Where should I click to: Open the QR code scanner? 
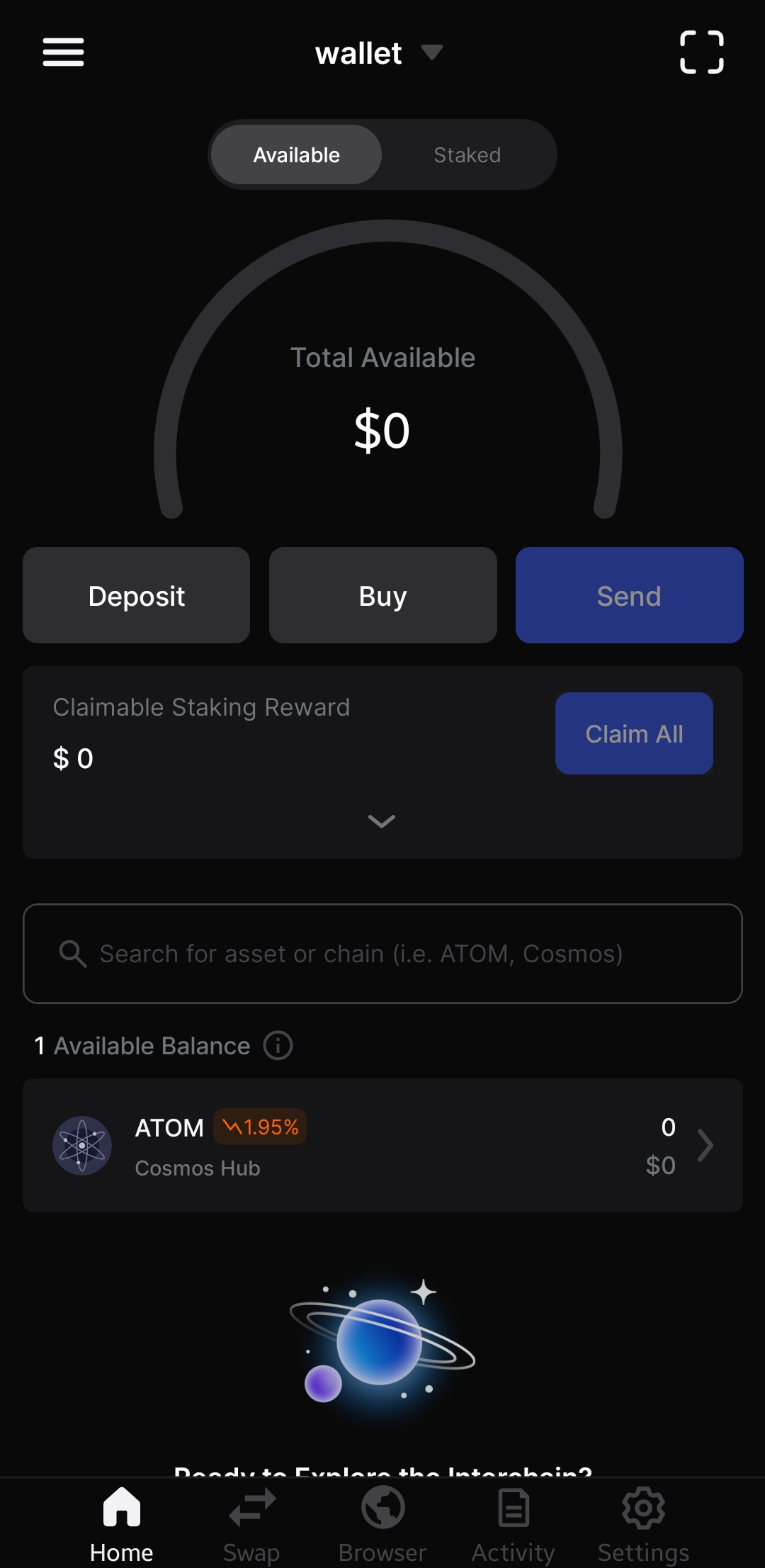[701, 52]
